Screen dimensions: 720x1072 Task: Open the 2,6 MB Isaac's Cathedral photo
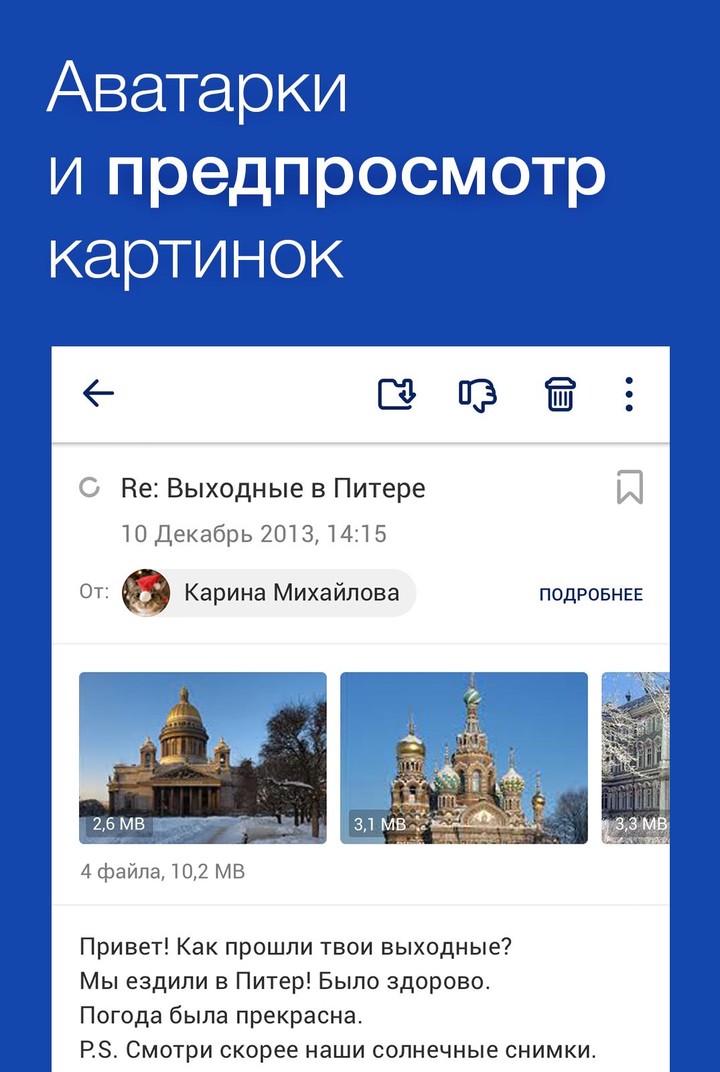click(202, 757)
